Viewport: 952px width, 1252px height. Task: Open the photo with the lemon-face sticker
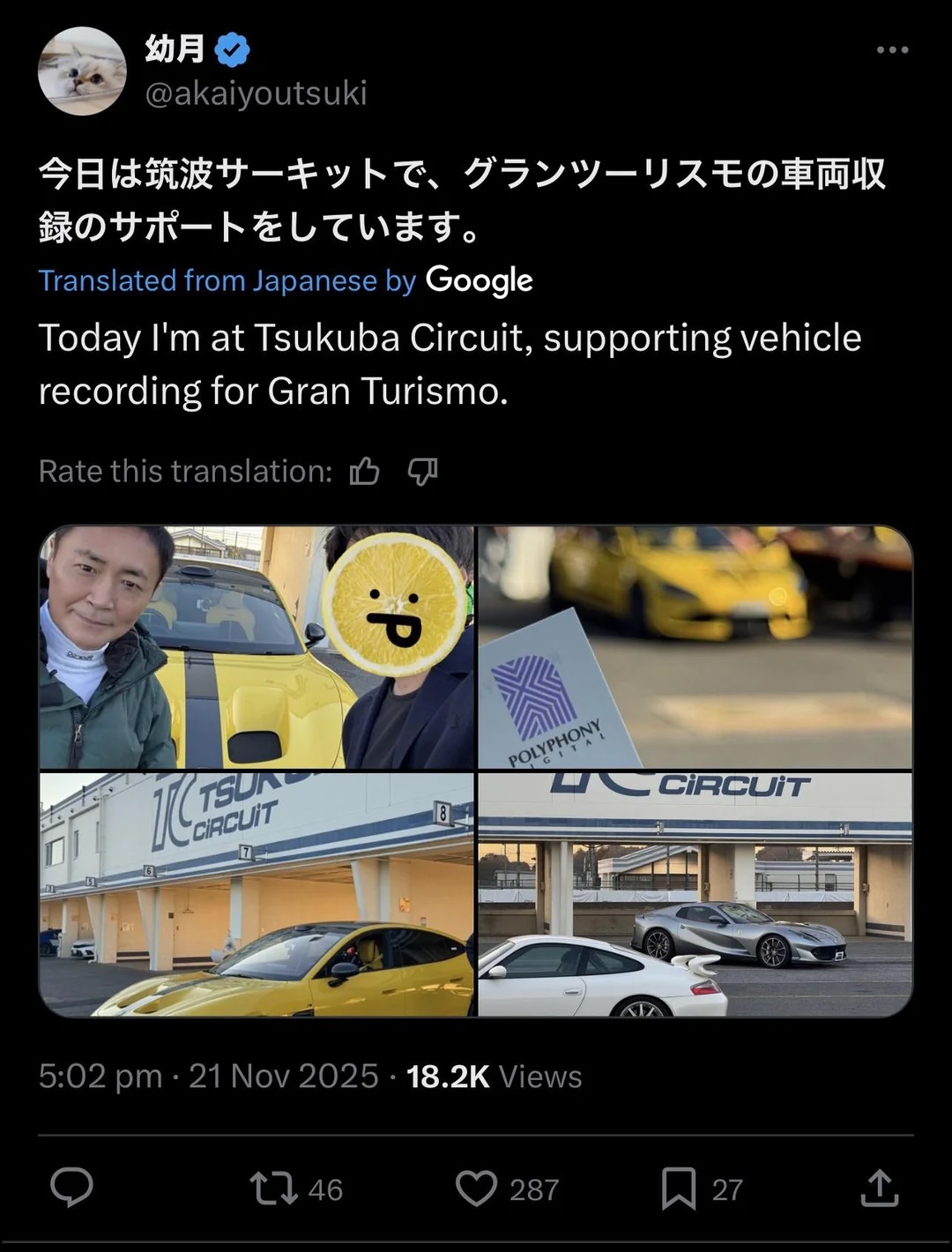257,647
